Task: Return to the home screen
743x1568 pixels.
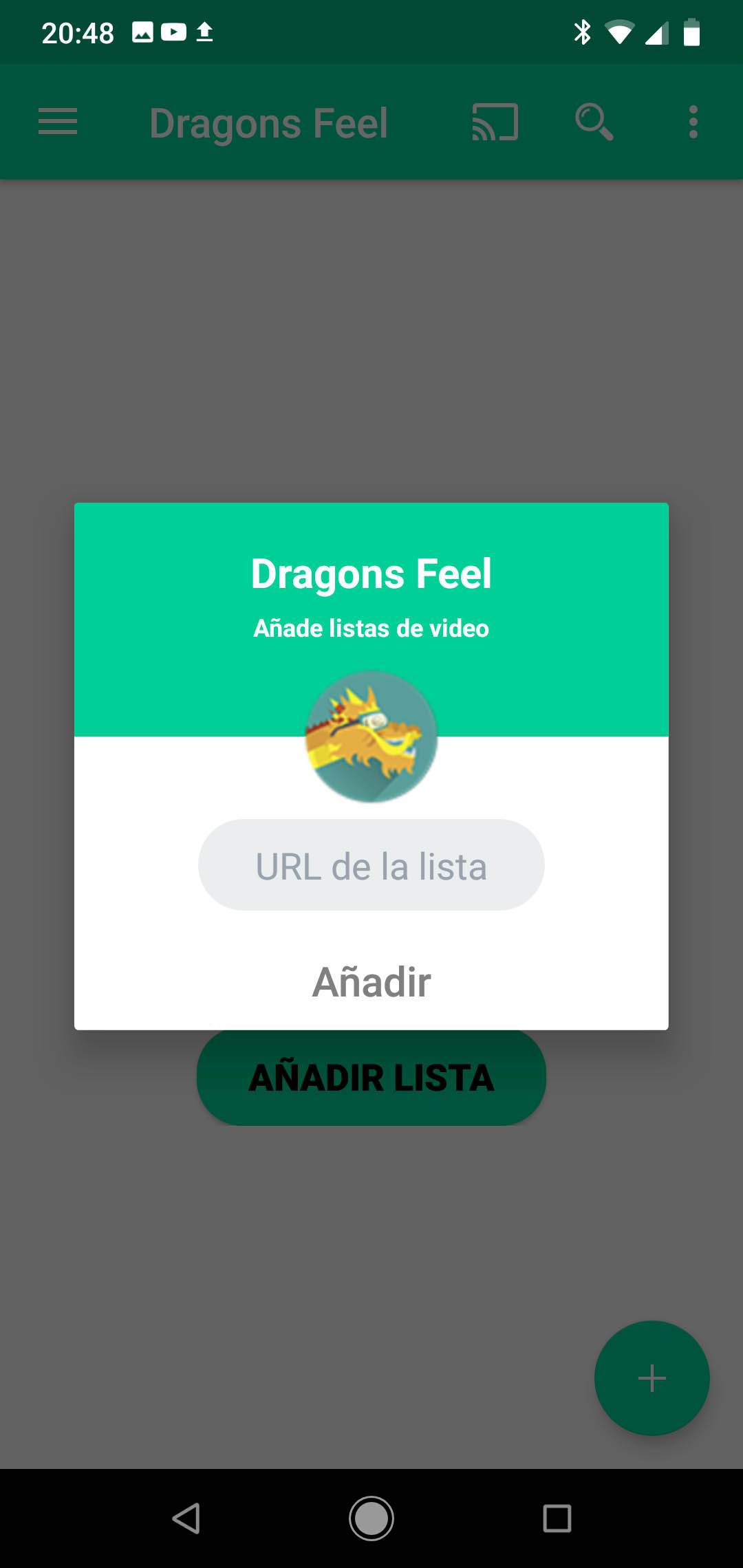Action: 371,1518
